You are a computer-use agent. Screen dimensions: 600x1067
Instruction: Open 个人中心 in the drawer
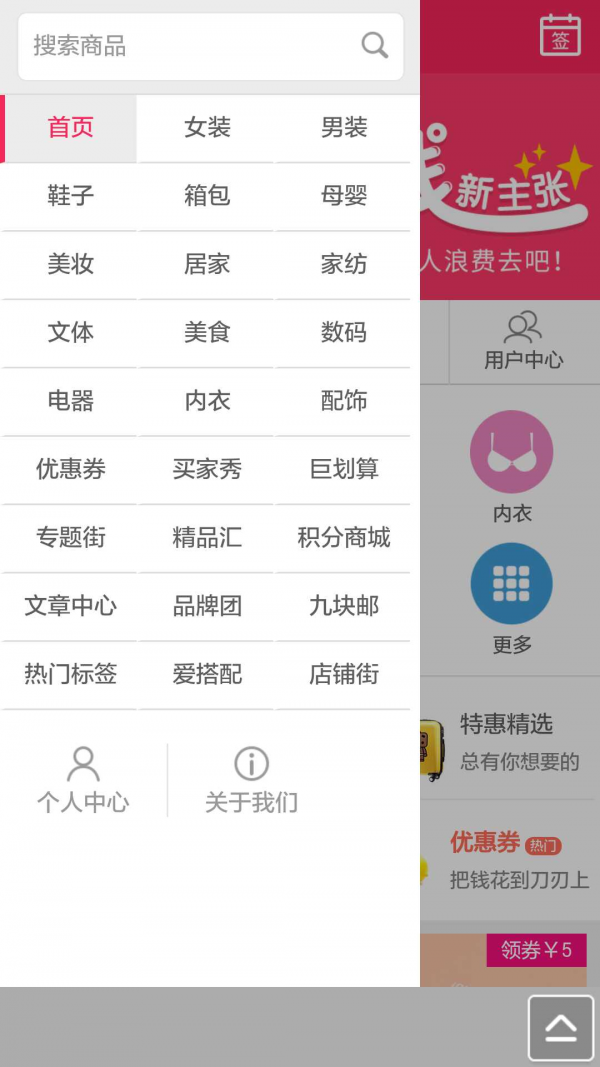[83, 780]
